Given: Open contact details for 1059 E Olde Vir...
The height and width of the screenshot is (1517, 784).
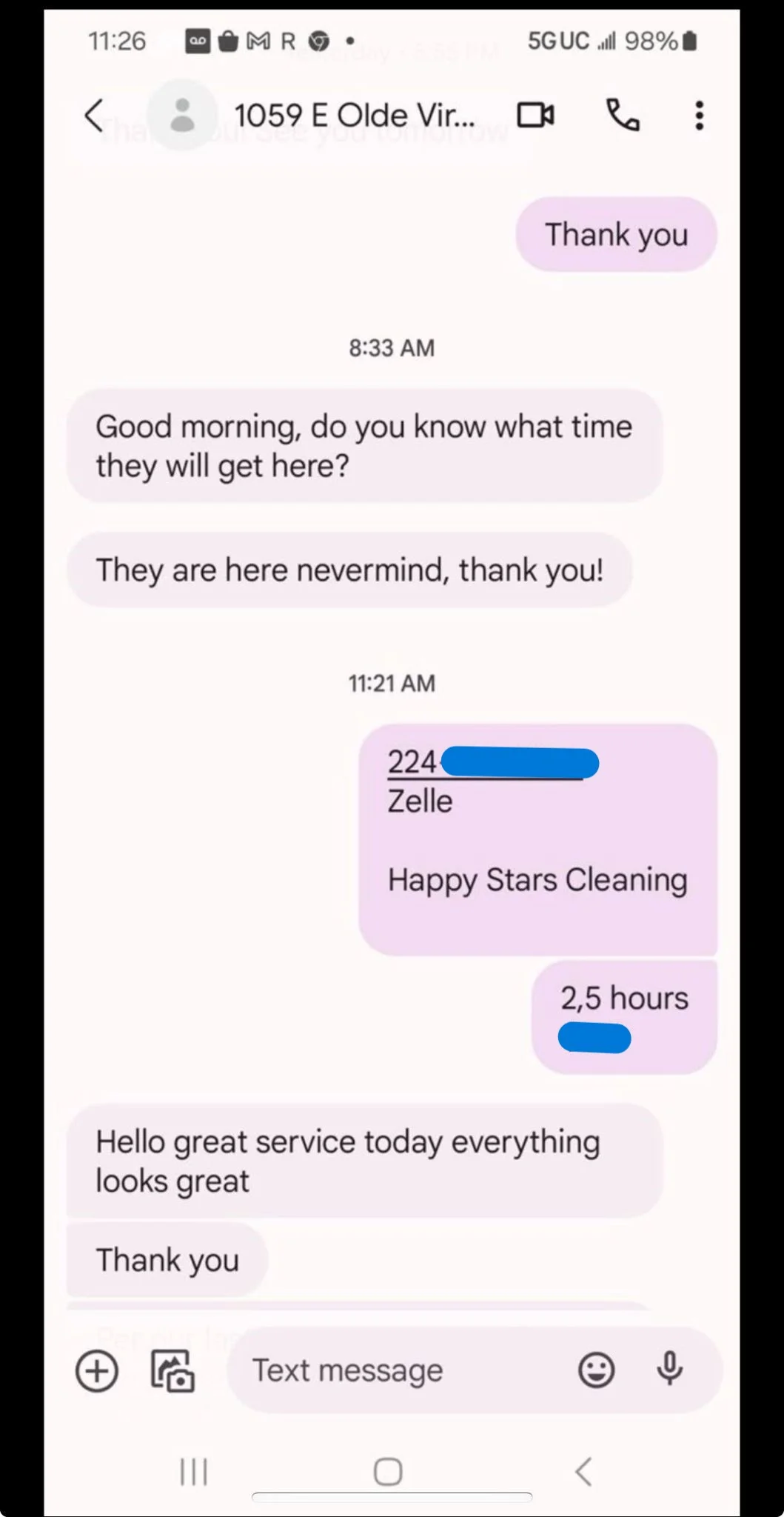Looking at the screenshot, I should click(x=354, y=116).
